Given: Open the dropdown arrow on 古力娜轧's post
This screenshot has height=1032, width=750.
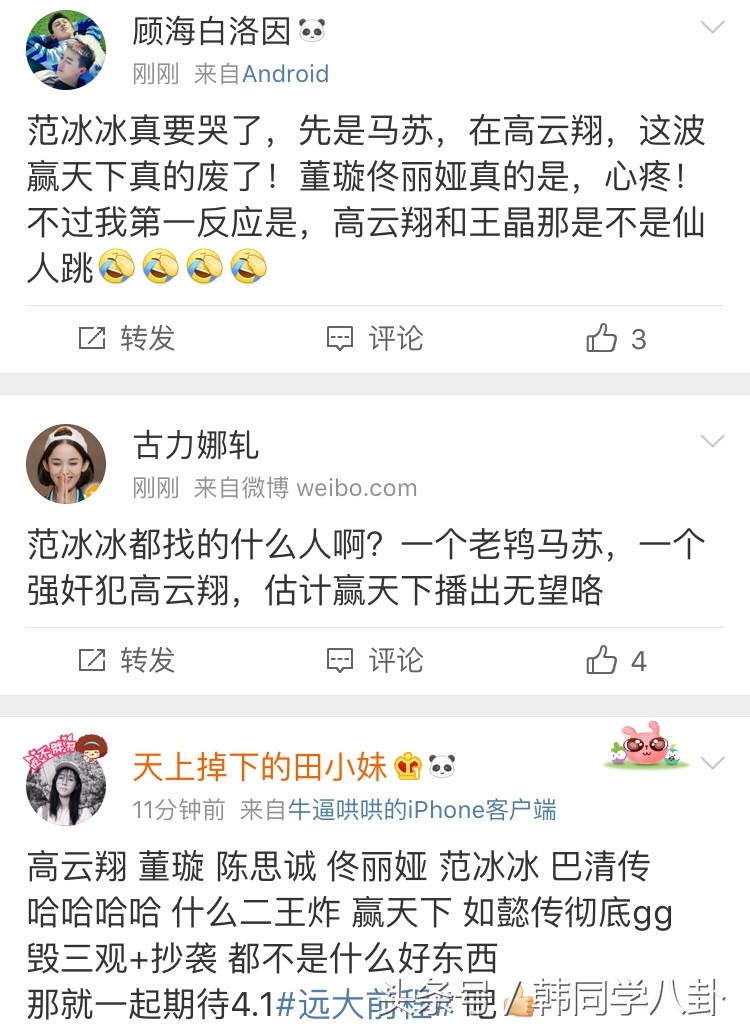Looking at the screenshot, I should tap(712, 441).
